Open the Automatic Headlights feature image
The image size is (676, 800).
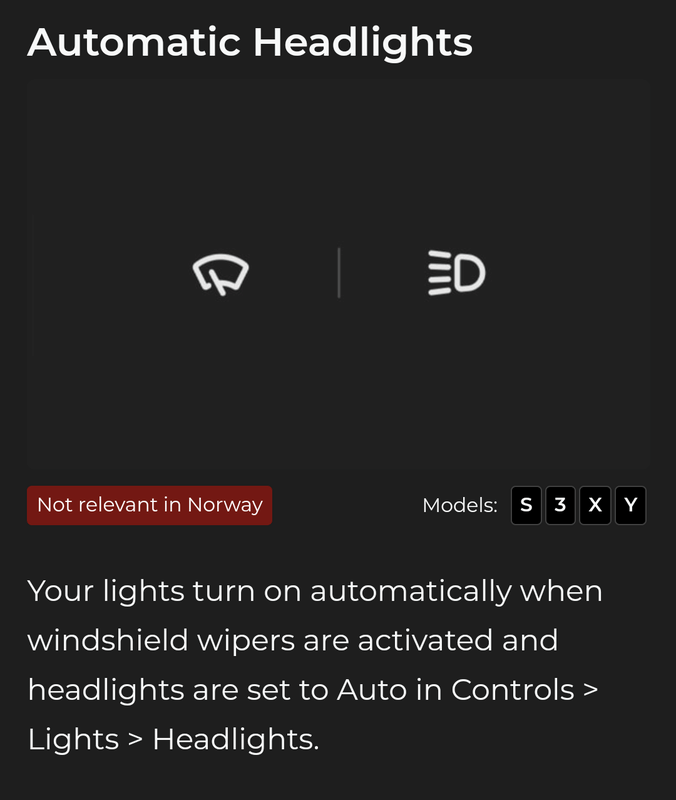click(x=338, y=274)
